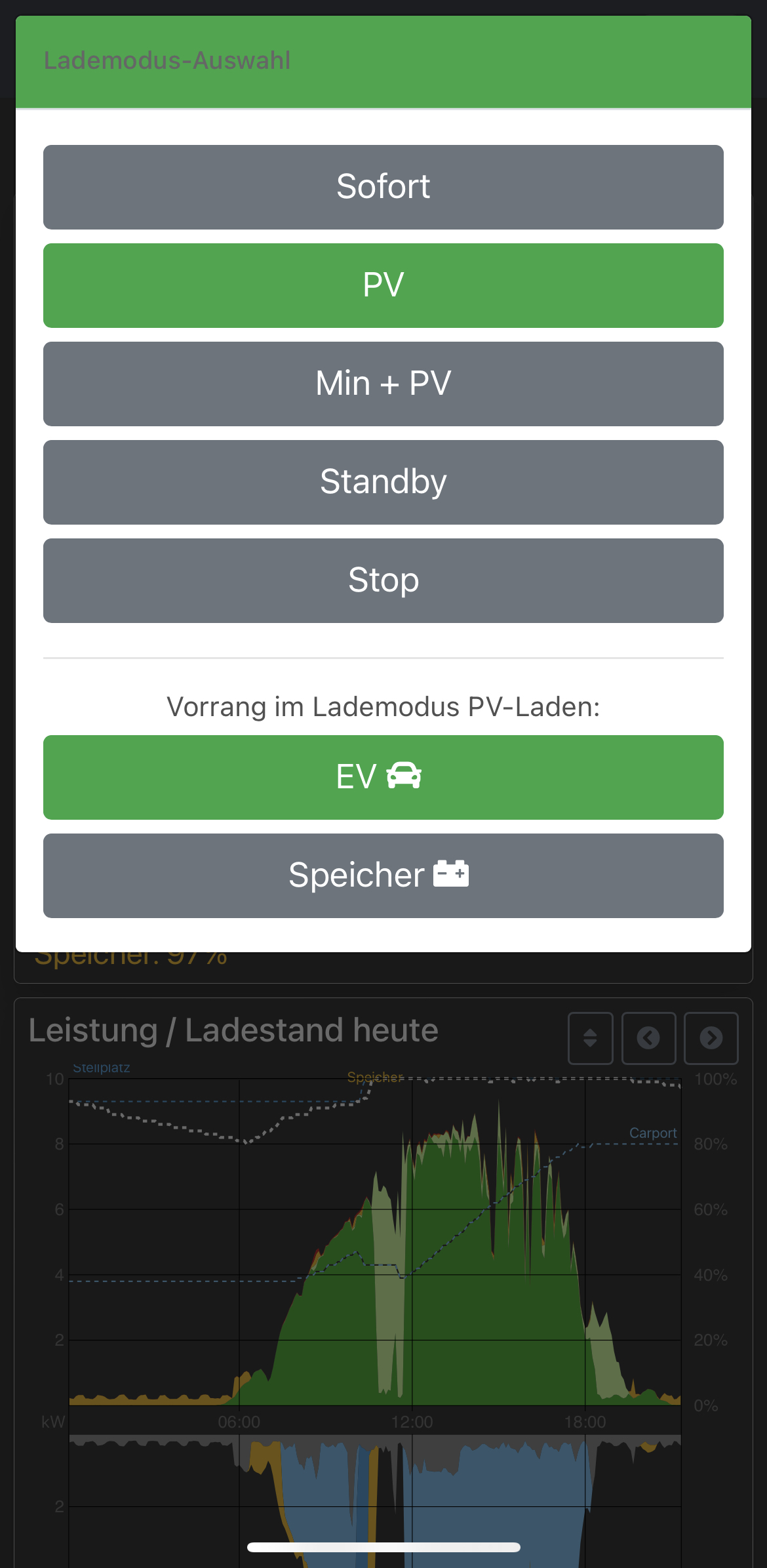Select the Sofort charging mode
The image size is (767, 1568).
383,187
